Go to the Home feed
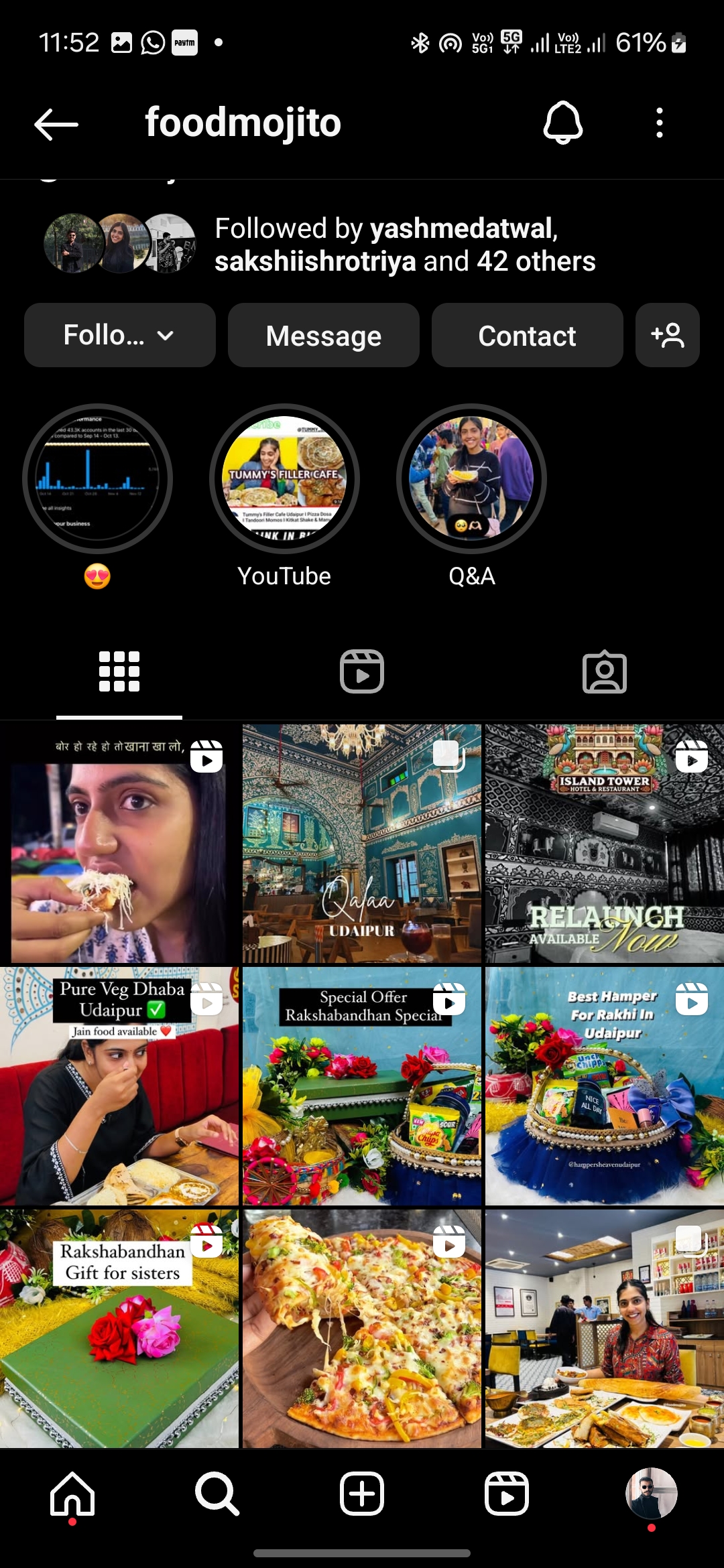724x1568 pixels. point(72,1494)
